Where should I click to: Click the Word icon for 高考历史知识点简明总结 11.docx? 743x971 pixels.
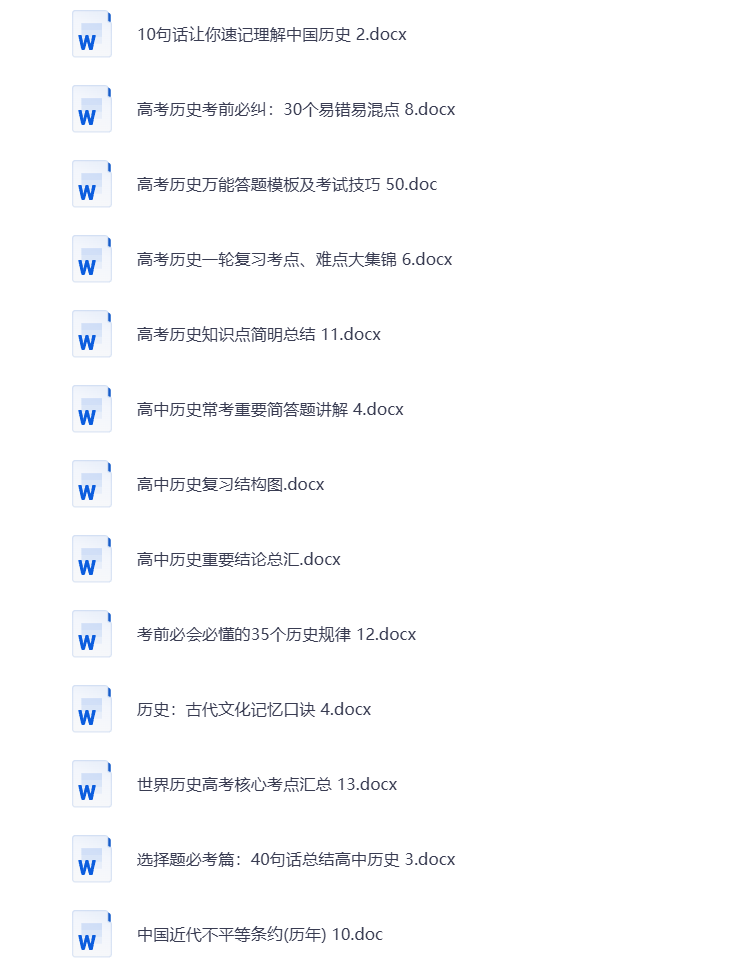tap(91, 333)
